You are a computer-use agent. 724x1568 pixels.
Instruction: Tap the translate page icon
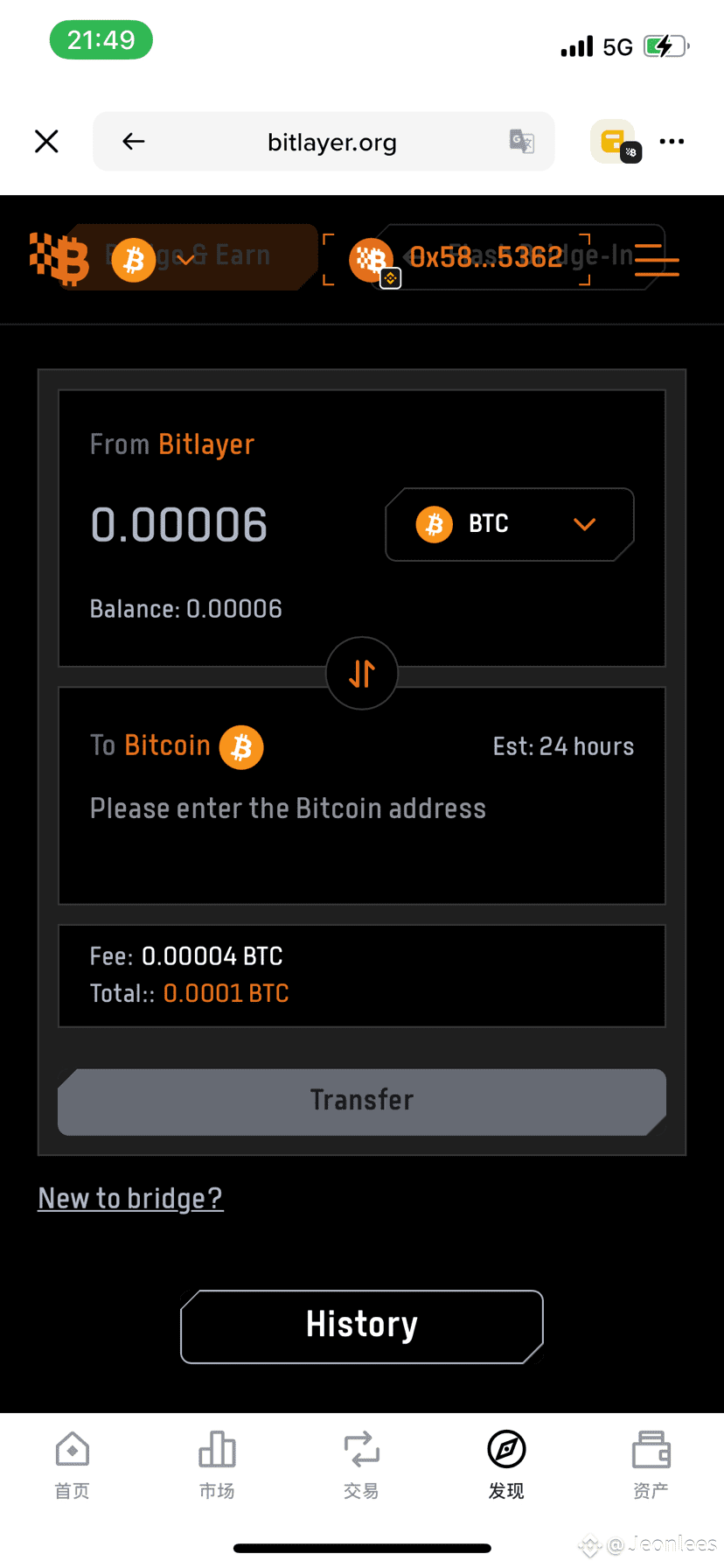click(x=522, y=141)
